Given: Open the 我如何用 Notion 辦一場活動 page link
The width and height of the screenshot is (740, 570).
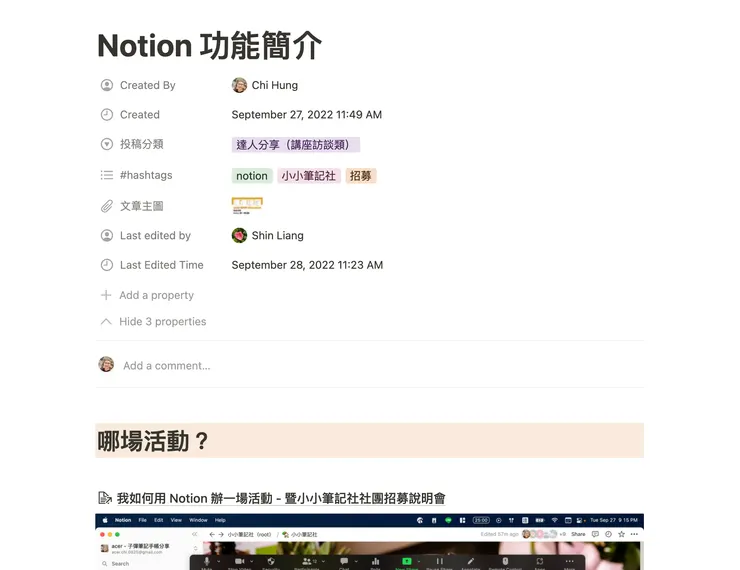Looking at the screenshot, I should click(x=280, y=498).
